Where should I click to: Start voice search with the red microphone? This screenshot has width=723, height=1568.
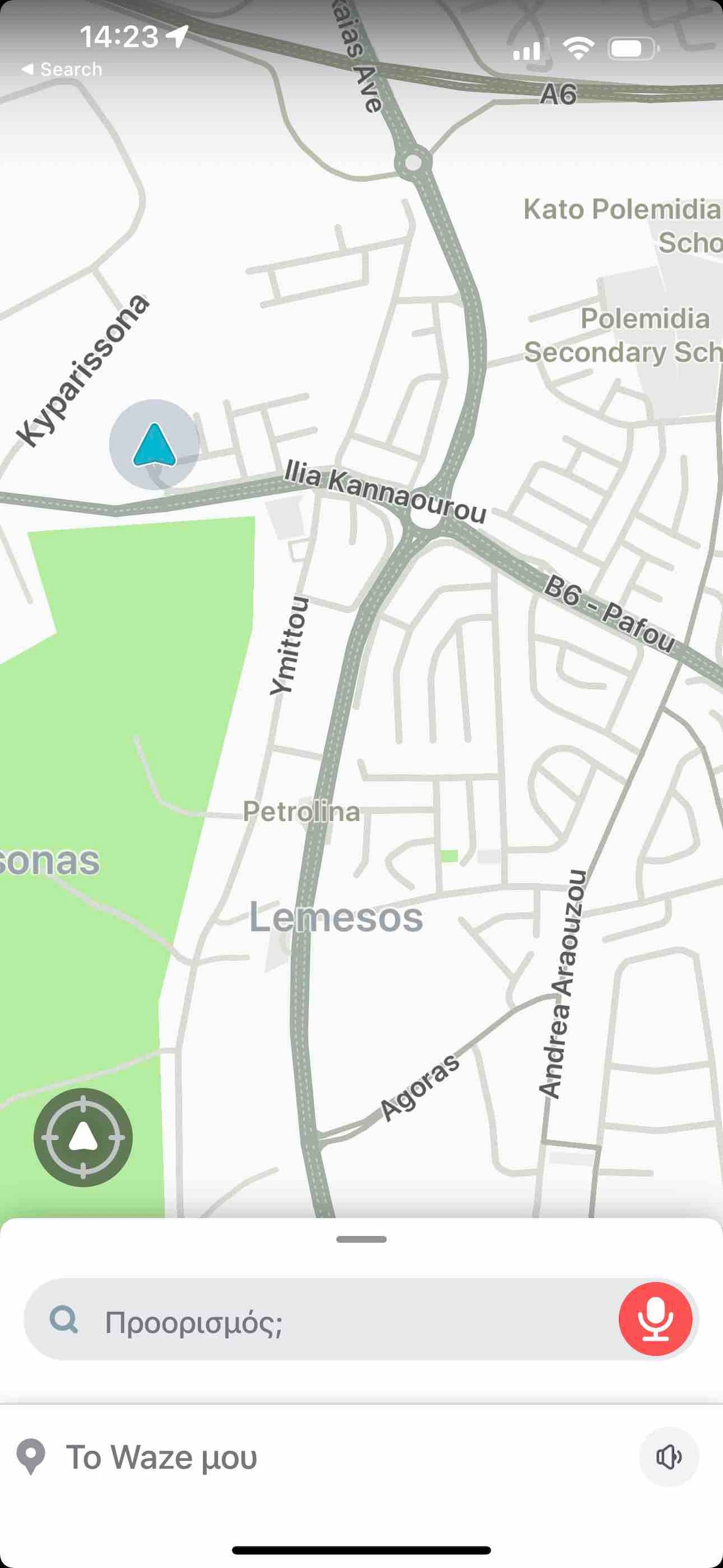(654, 1319)
